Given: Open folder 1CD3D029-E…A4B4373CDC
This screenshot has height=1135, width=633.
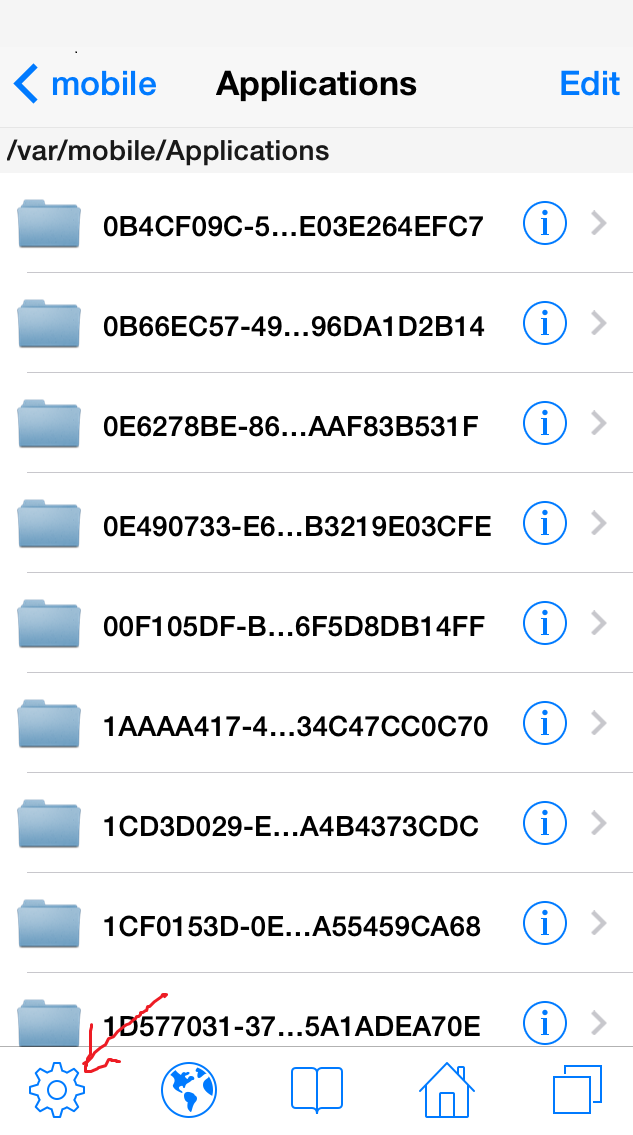Looking at the screenshot, I should pyautogui.click(x=290, y=826).
